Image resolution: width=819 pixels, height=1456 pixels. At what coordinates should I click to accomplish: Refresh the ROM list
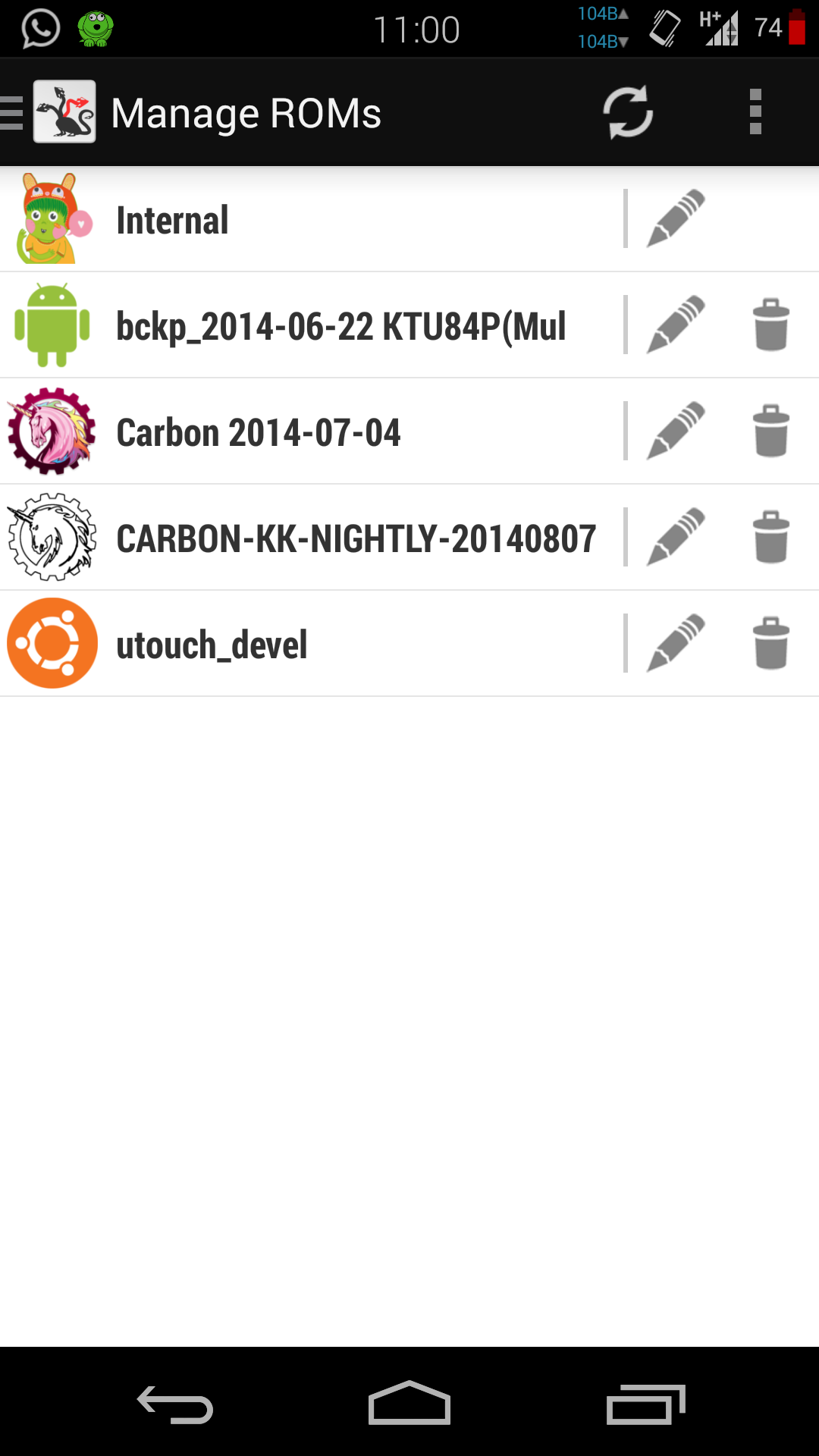pyautogui.click(x=628, y=112)
